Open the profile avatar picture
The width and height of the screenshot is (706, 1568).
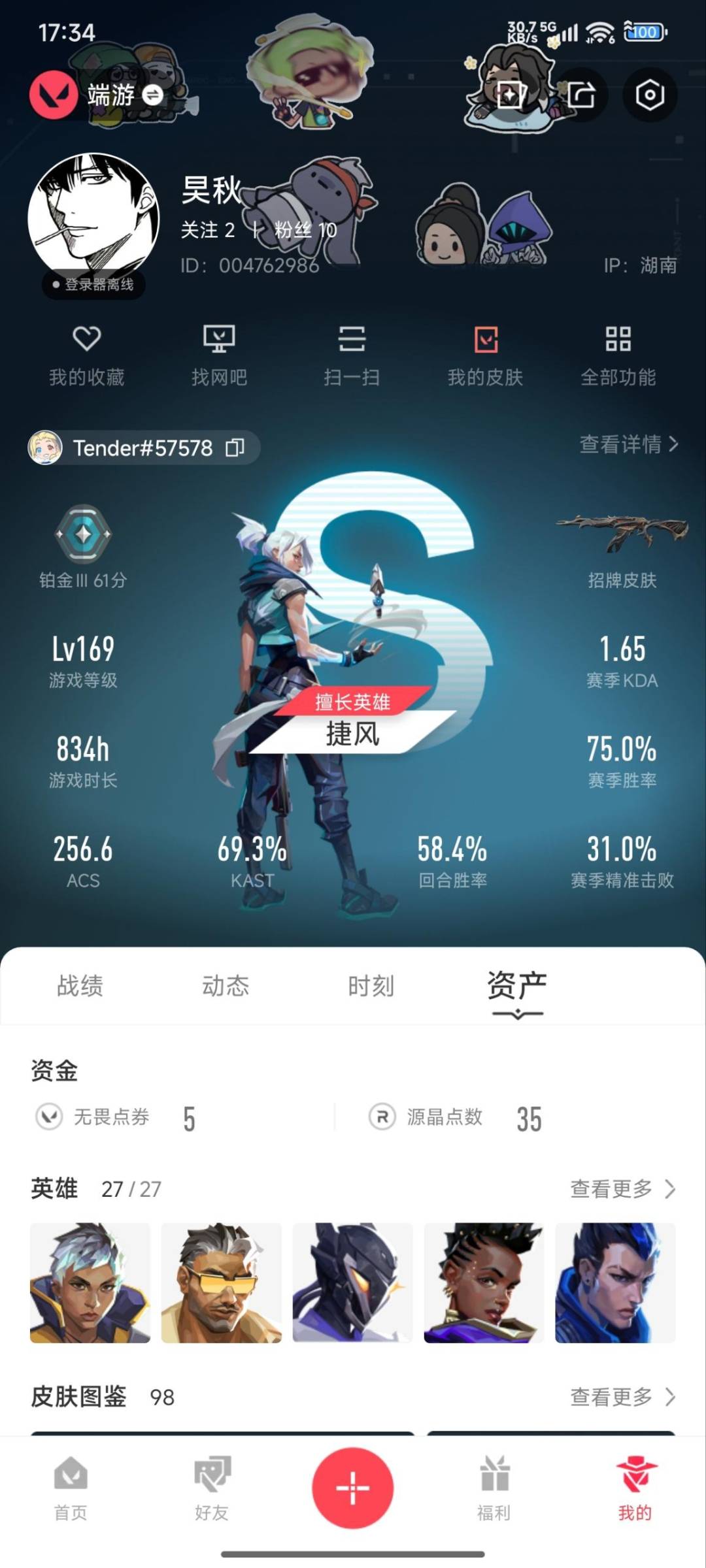(93, 219)
